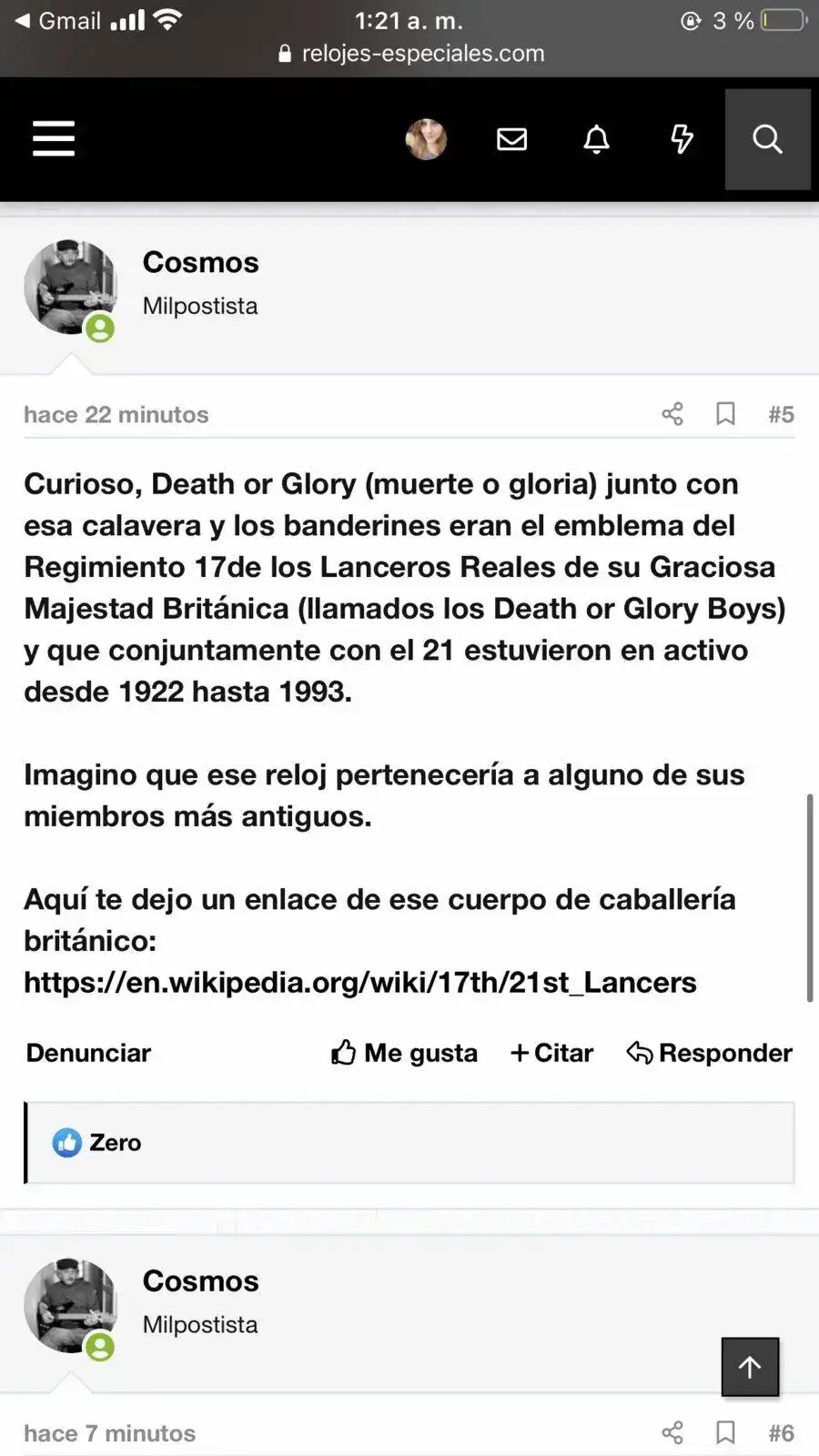
Task: Open the forum search
Action: pyautogui.click(x=767, y=139)
